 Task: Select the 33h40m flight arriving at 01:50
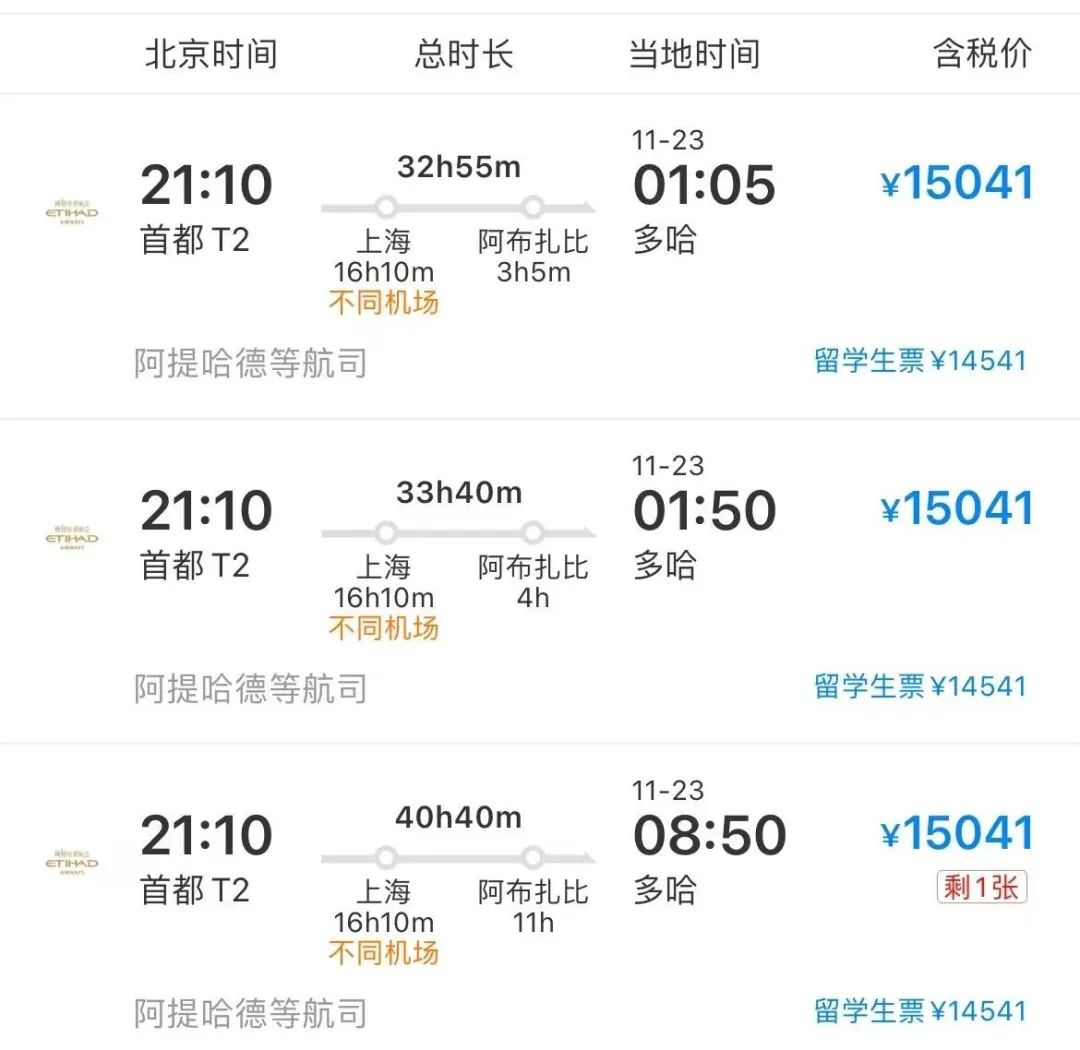click(x=540, y=580)
